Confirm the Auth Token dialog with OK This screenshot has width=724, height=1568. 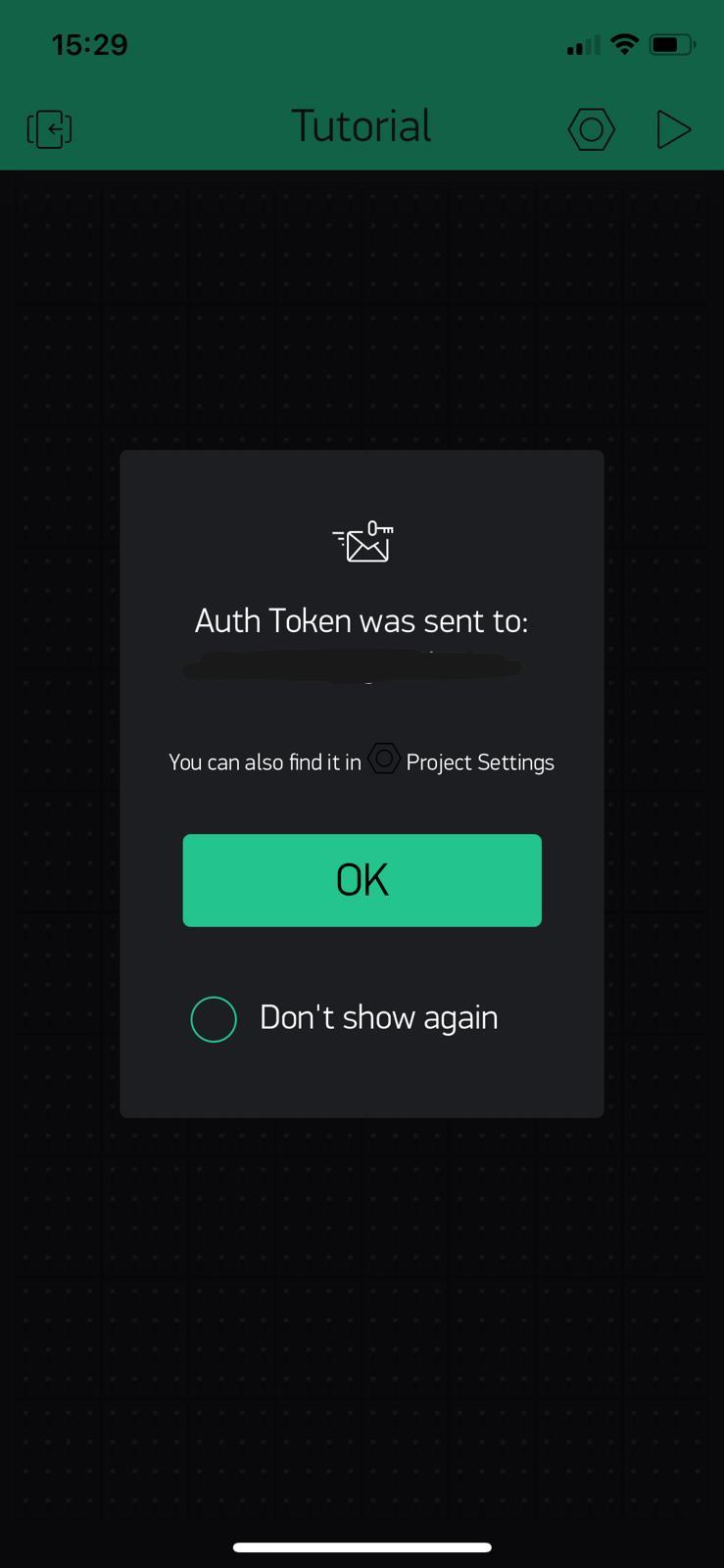coord(362,880)
